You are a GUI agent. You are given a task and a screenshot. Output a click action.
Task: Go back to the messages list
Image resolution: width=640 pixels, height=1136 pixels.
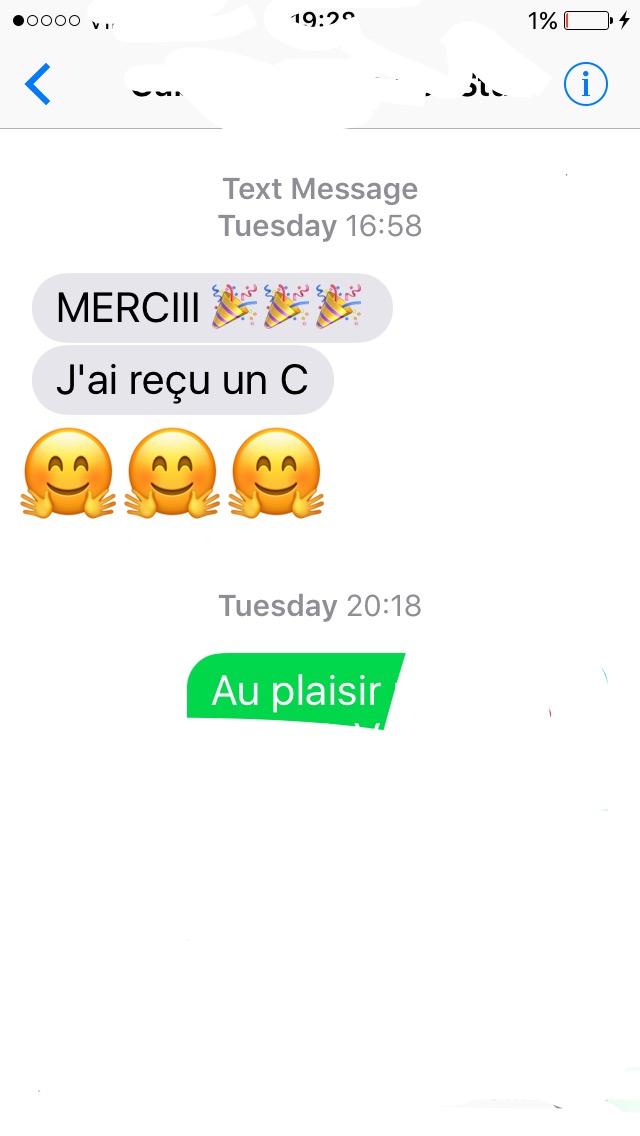(x=38, y=85)
